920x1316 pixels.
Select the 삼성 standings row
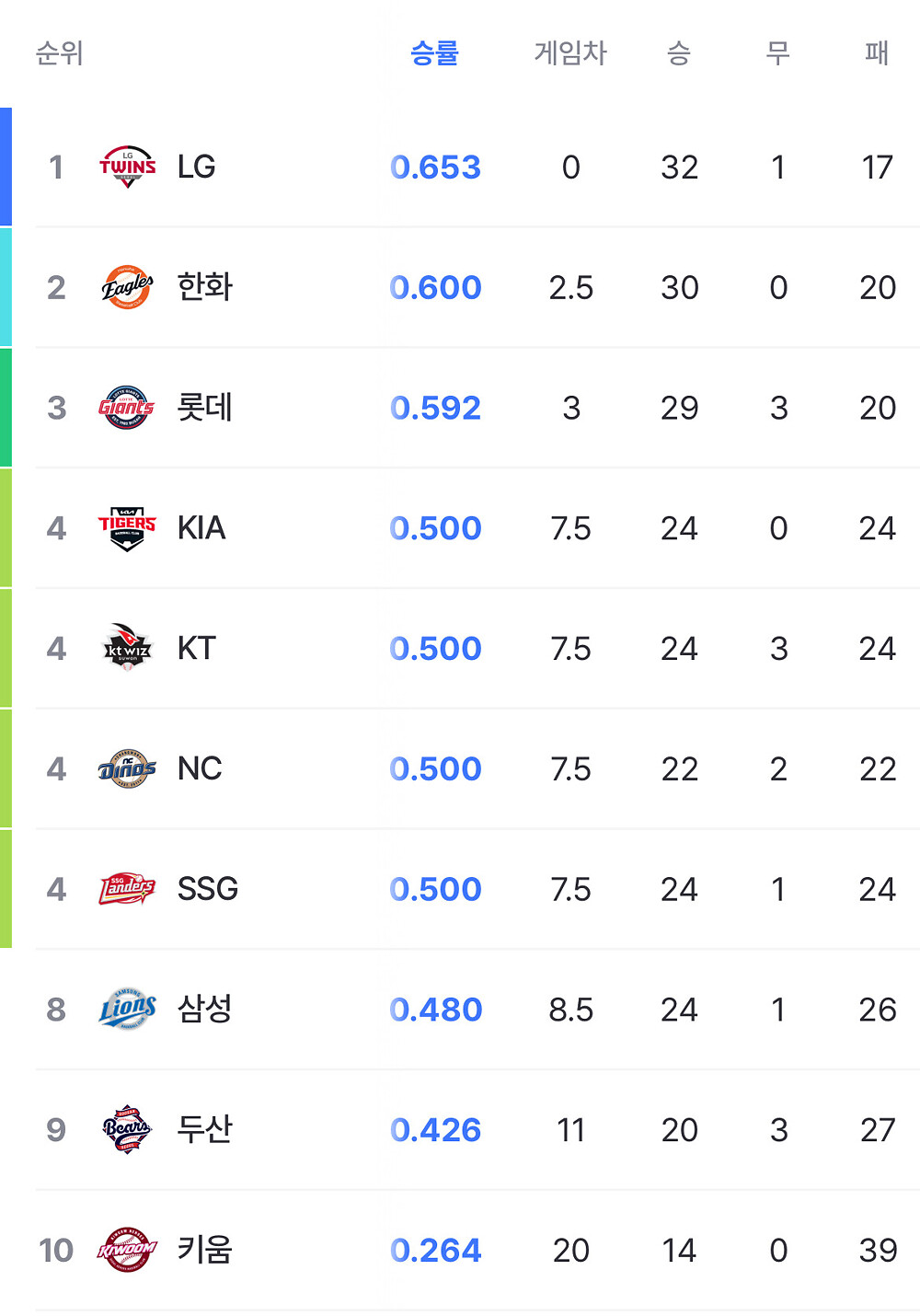tap(460, 1009)
